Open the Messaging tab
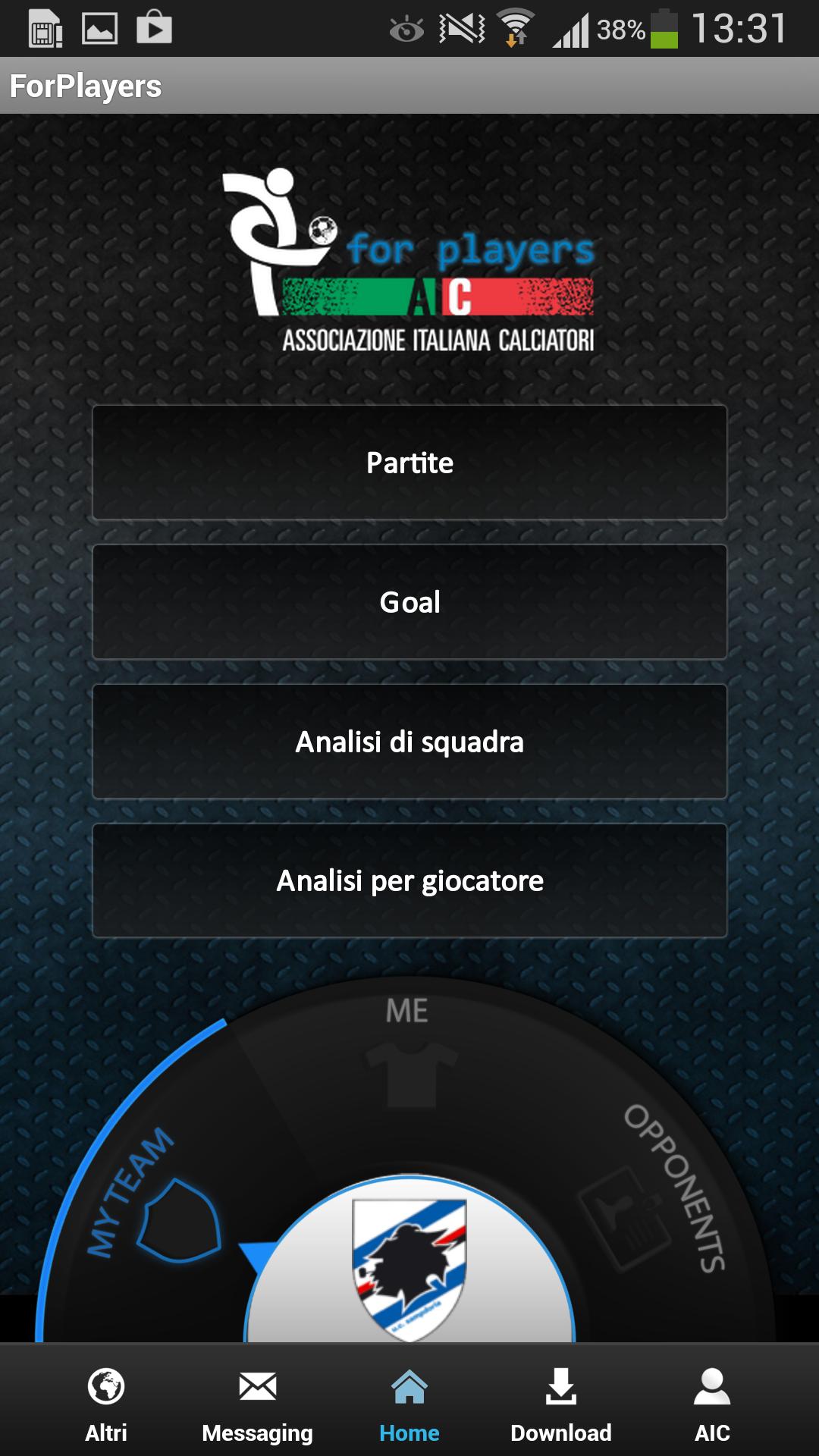This screenshot has width=819, height=1456. (x=258, y=1403)
